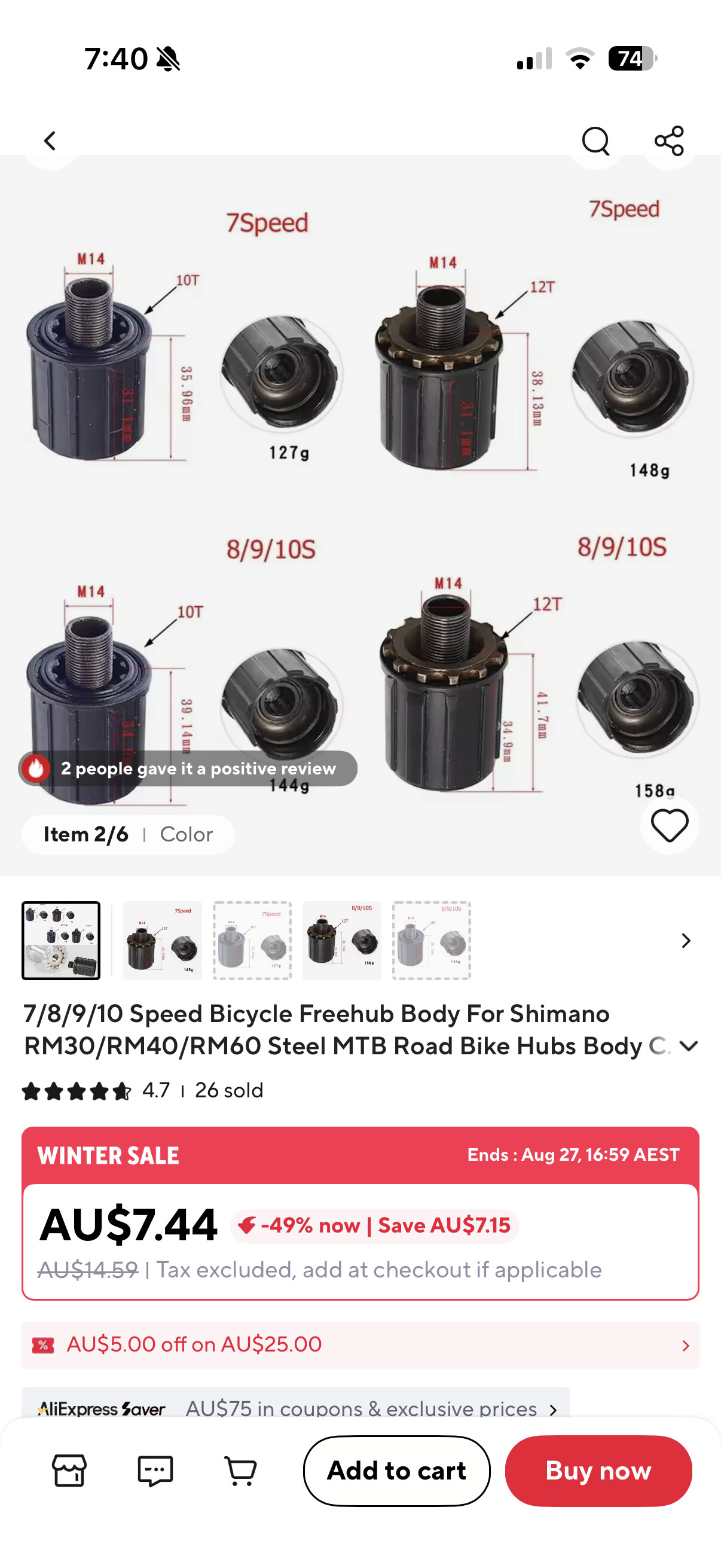Screen dimensions: 721x1568
Task: Open AliExpress Saver coupons and exclusive prices
Action: pyautogui.click(x=296, y=1407)
